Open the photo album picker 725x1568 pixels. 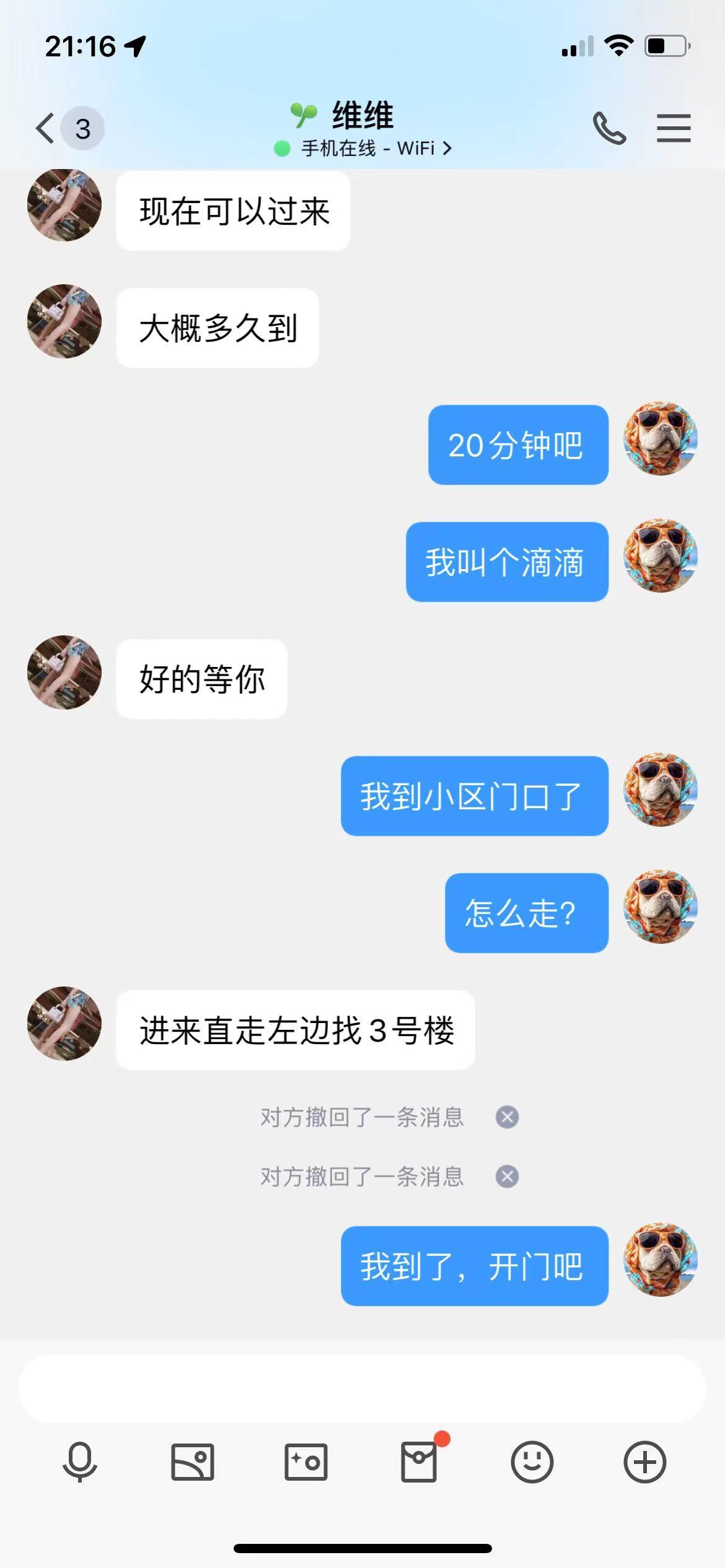click(x=193, y=1461)
